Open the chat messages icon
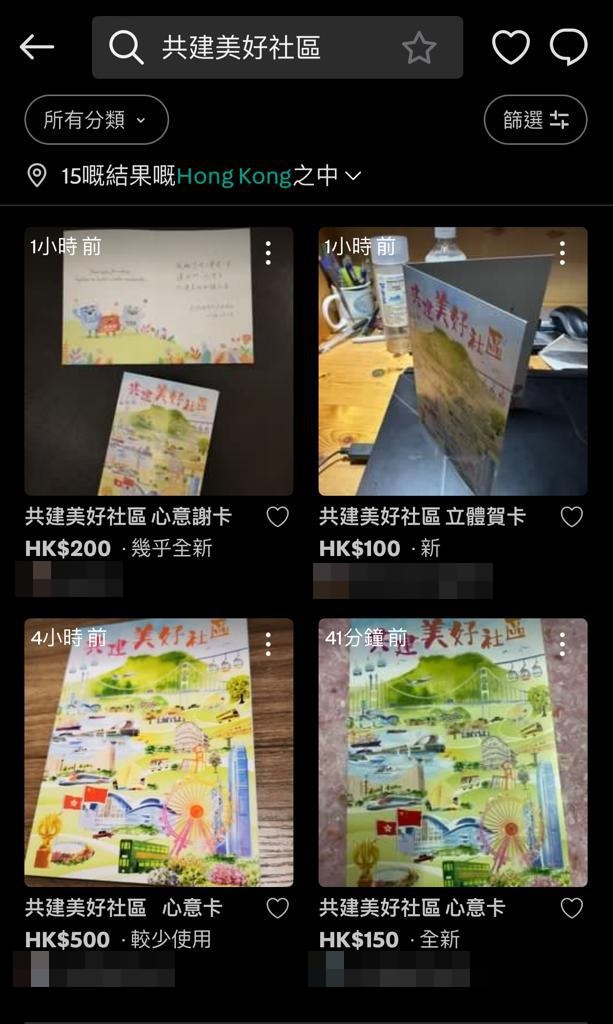Screen dimensions: 613x1024 [x=568, y=47]
